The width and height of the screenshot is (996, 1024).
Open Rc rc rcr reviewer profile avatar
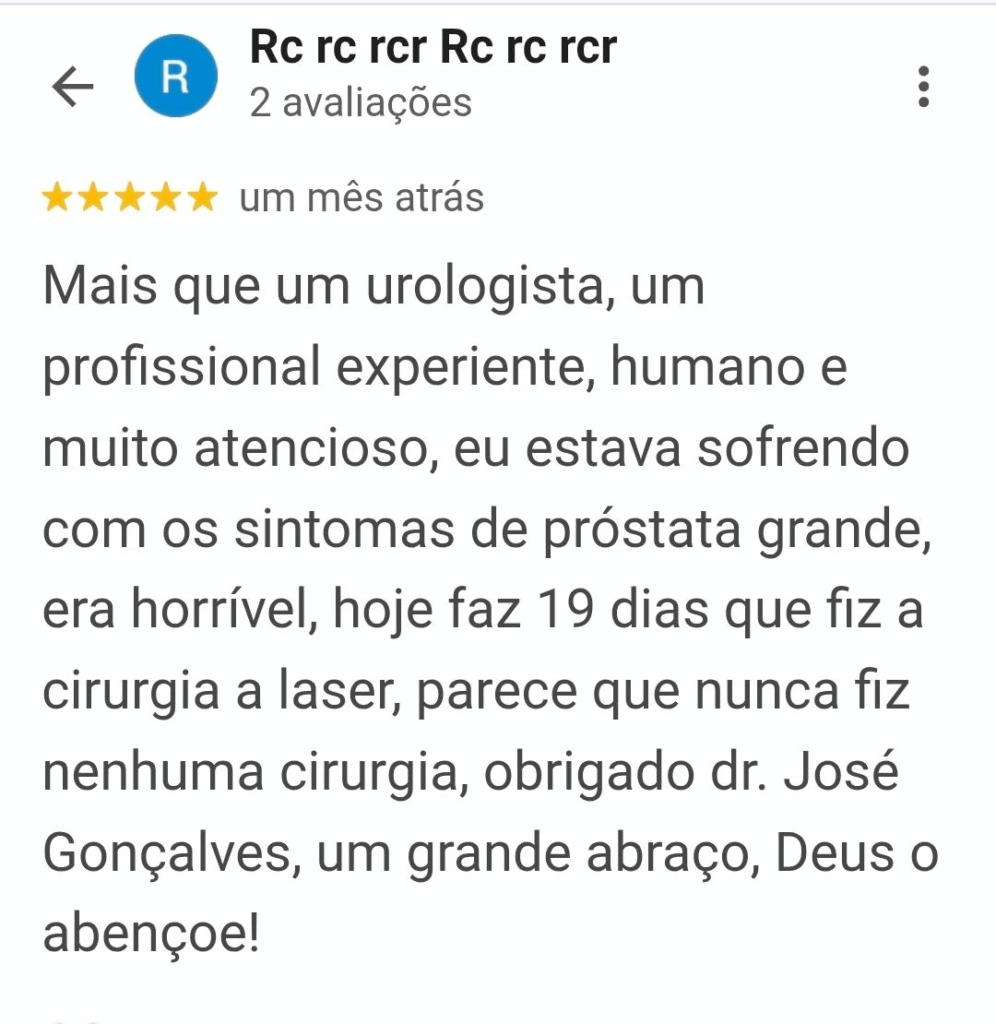(x=176, y=75)
